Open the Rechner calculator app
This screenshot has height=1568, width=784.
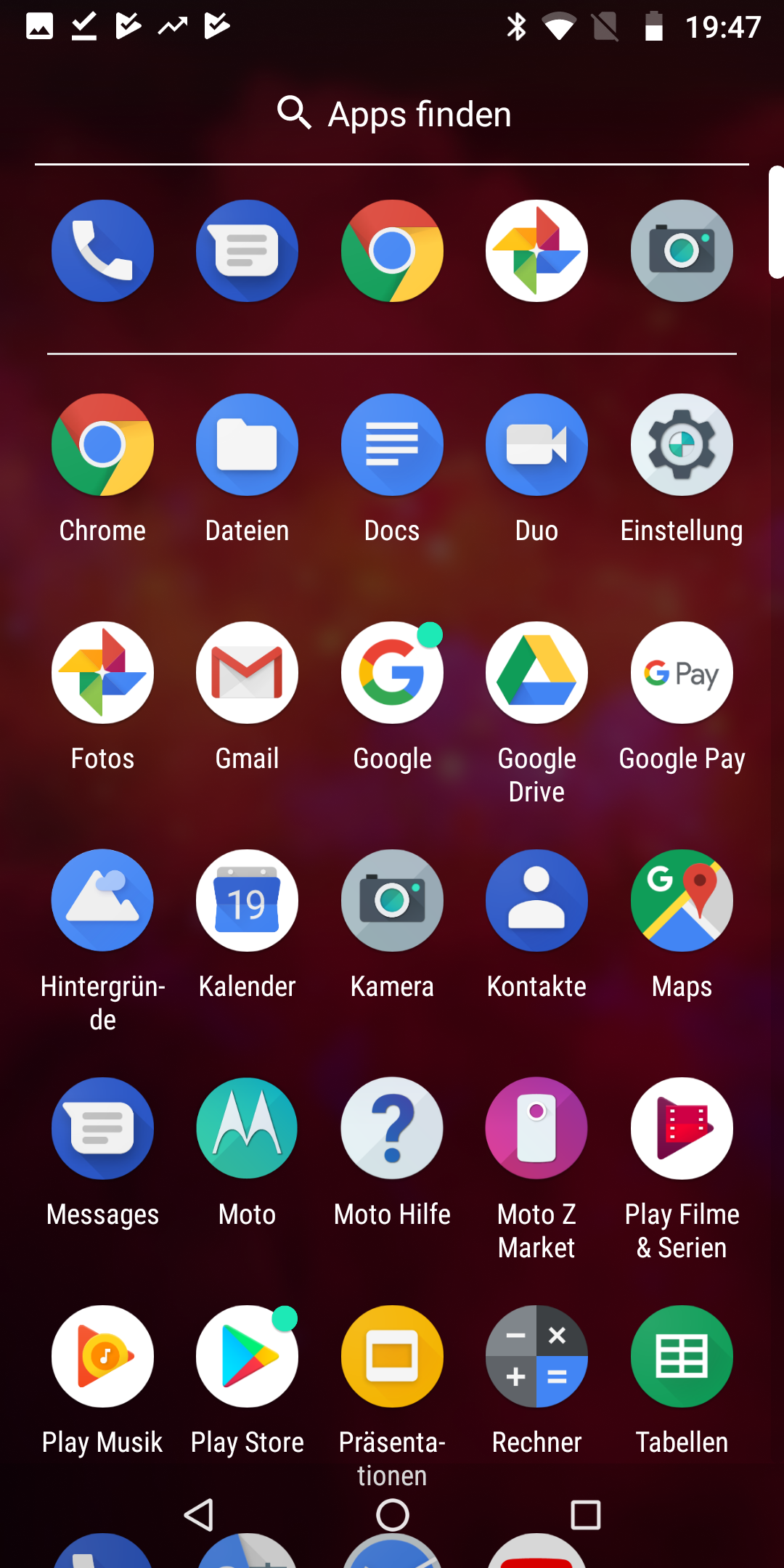pyautogui.click(x=536, y=1357)
